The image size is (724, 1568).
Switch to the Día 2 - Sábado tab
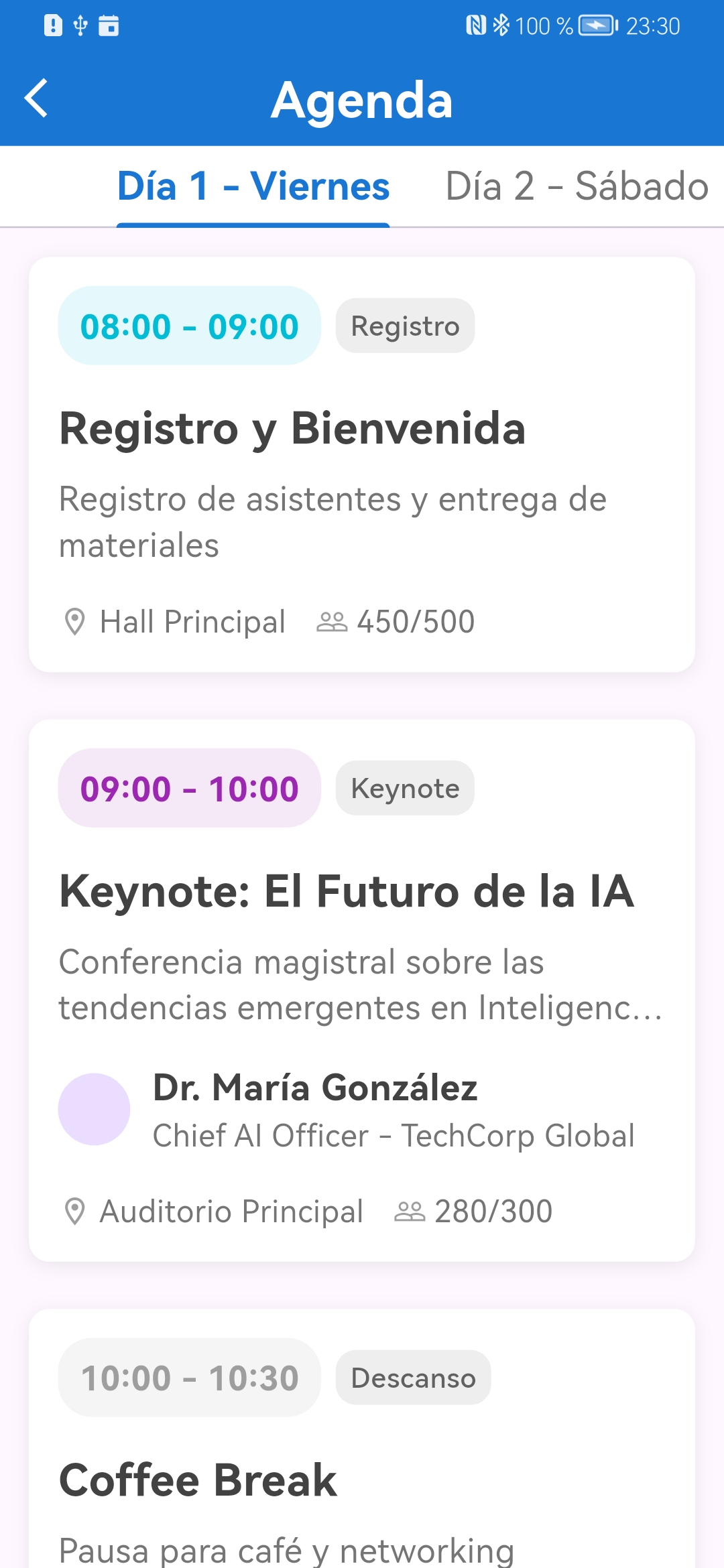click(x=577, y=187)
